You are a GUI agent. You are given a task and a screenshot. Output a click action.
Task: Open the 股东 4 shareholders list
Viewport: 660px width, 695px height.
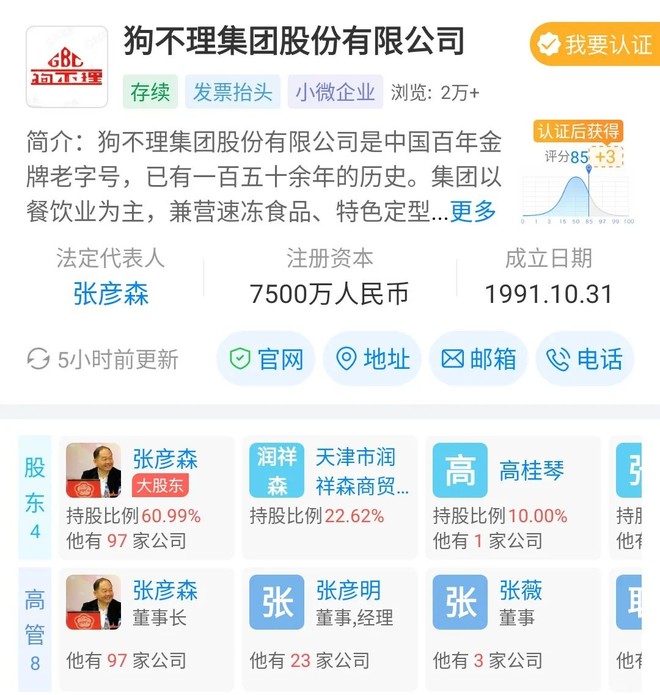35,497
